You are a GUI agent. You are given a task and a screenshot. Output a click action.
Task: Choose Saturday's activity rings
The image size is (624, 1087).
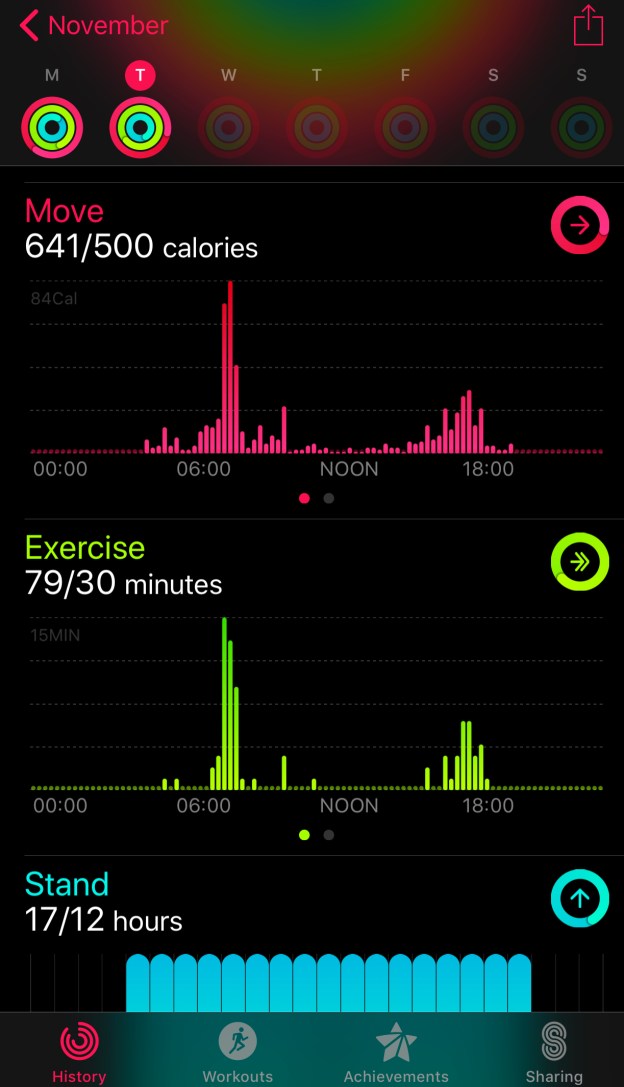(x=493, y=128)
